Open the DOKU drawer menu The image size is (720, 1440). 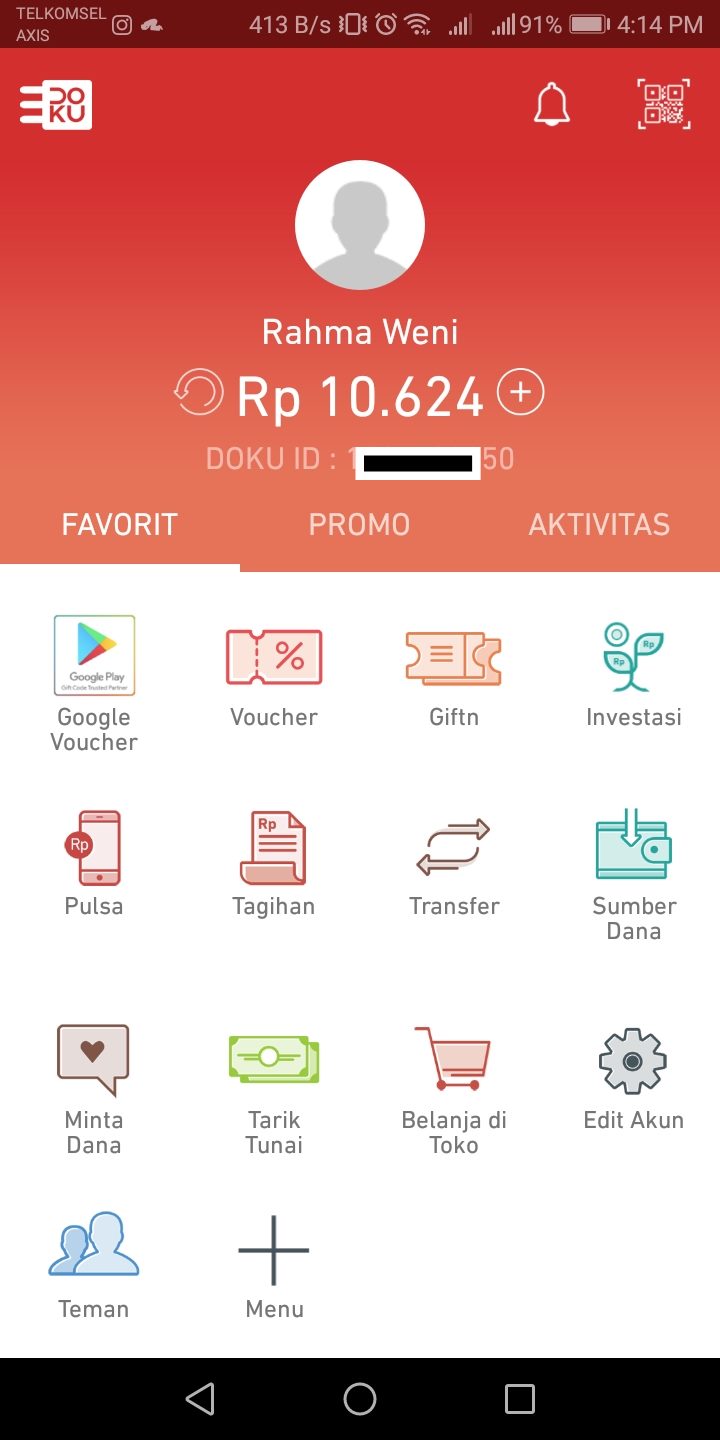(56, 105)
